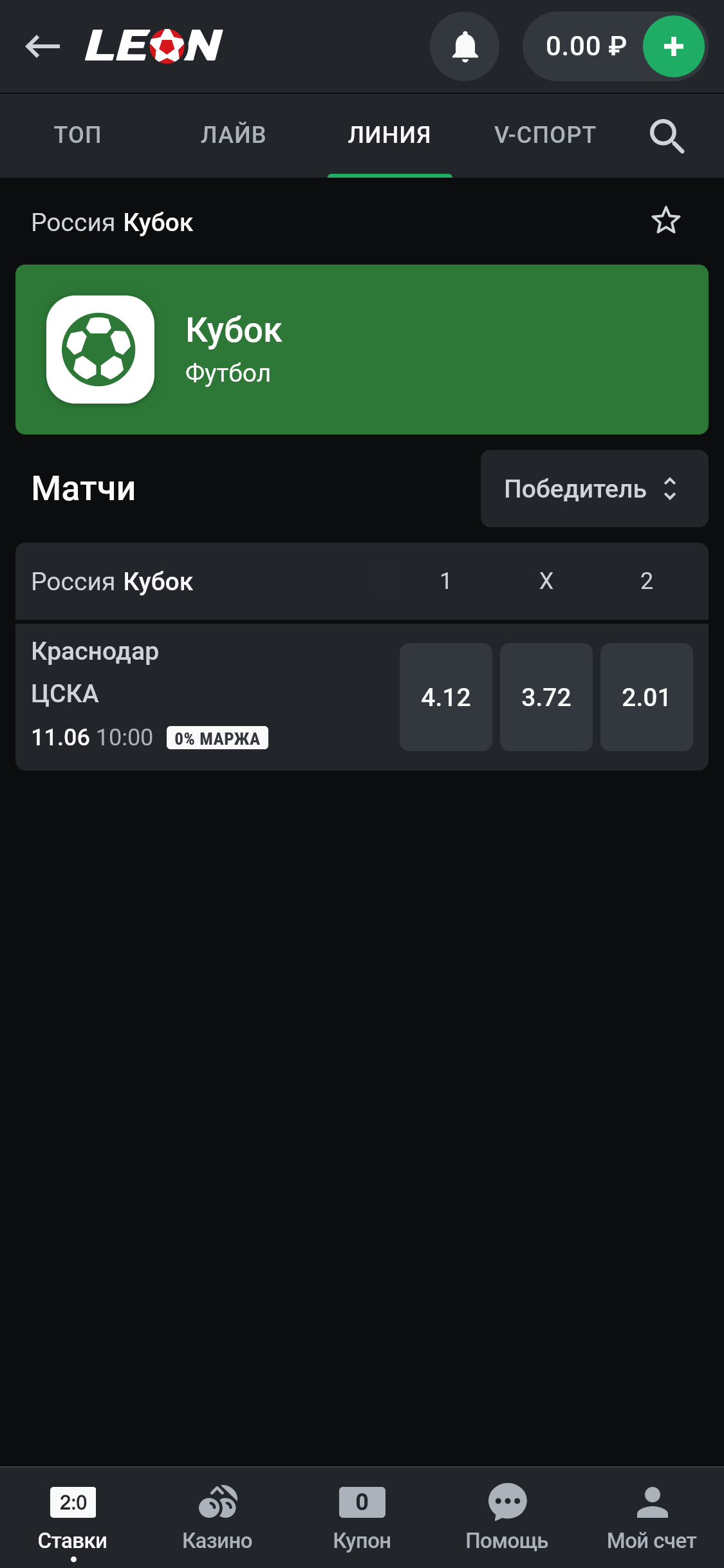Switch to the ТОП tab
This screenshot has height=1568, width=724.
tap(77, 135)
